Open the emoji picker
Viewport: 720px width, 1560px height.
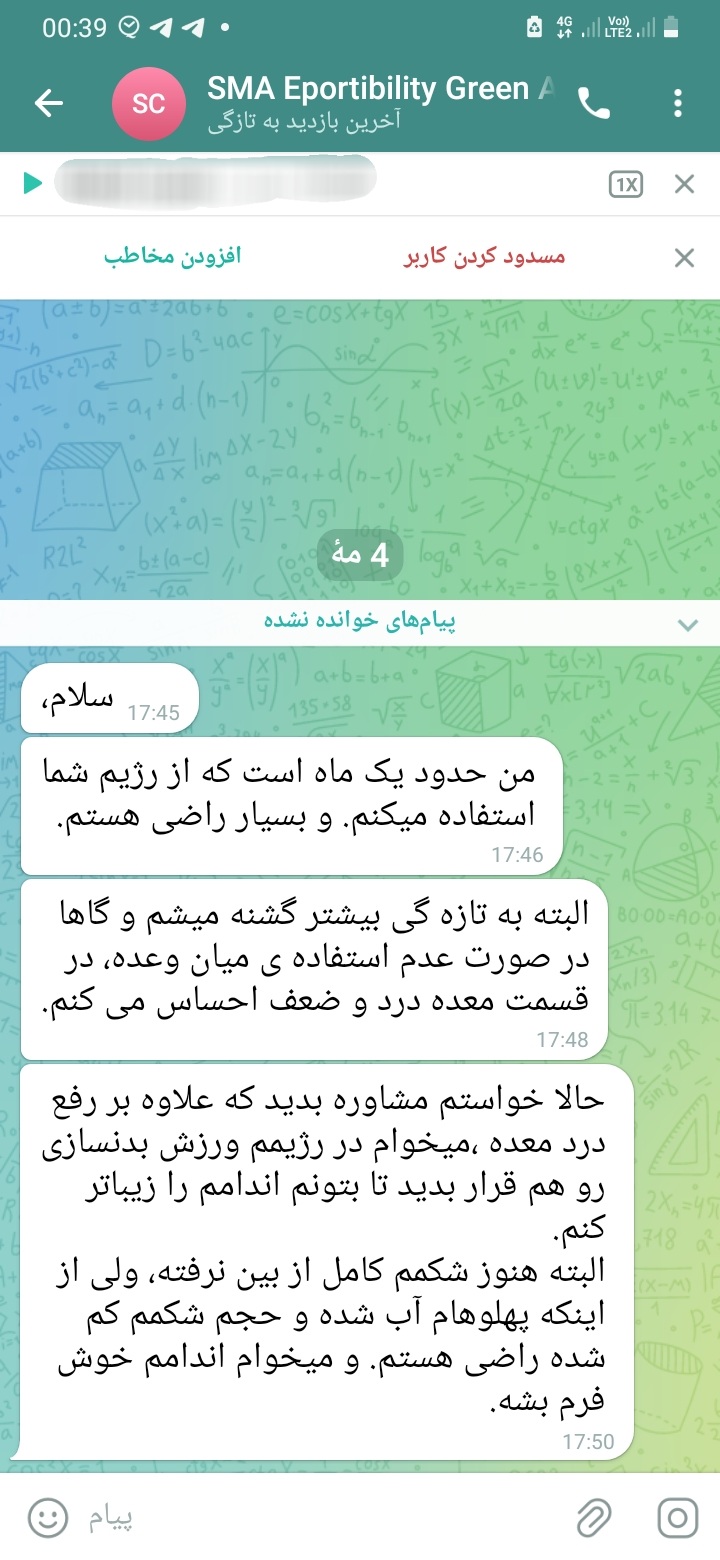coord(47,1519)
